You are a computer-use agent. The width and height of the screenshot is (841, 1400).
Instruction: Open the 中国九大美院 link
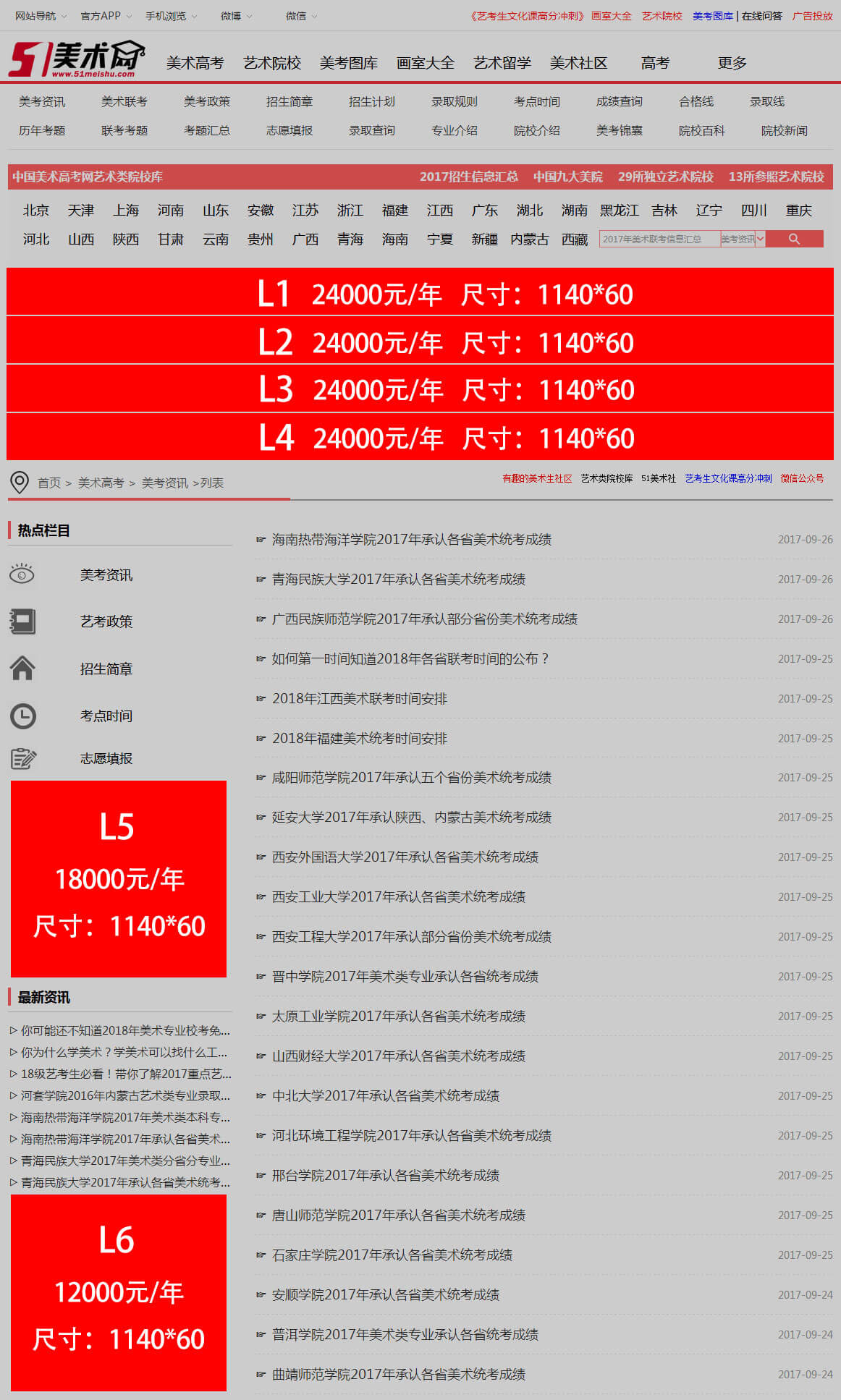567,177
